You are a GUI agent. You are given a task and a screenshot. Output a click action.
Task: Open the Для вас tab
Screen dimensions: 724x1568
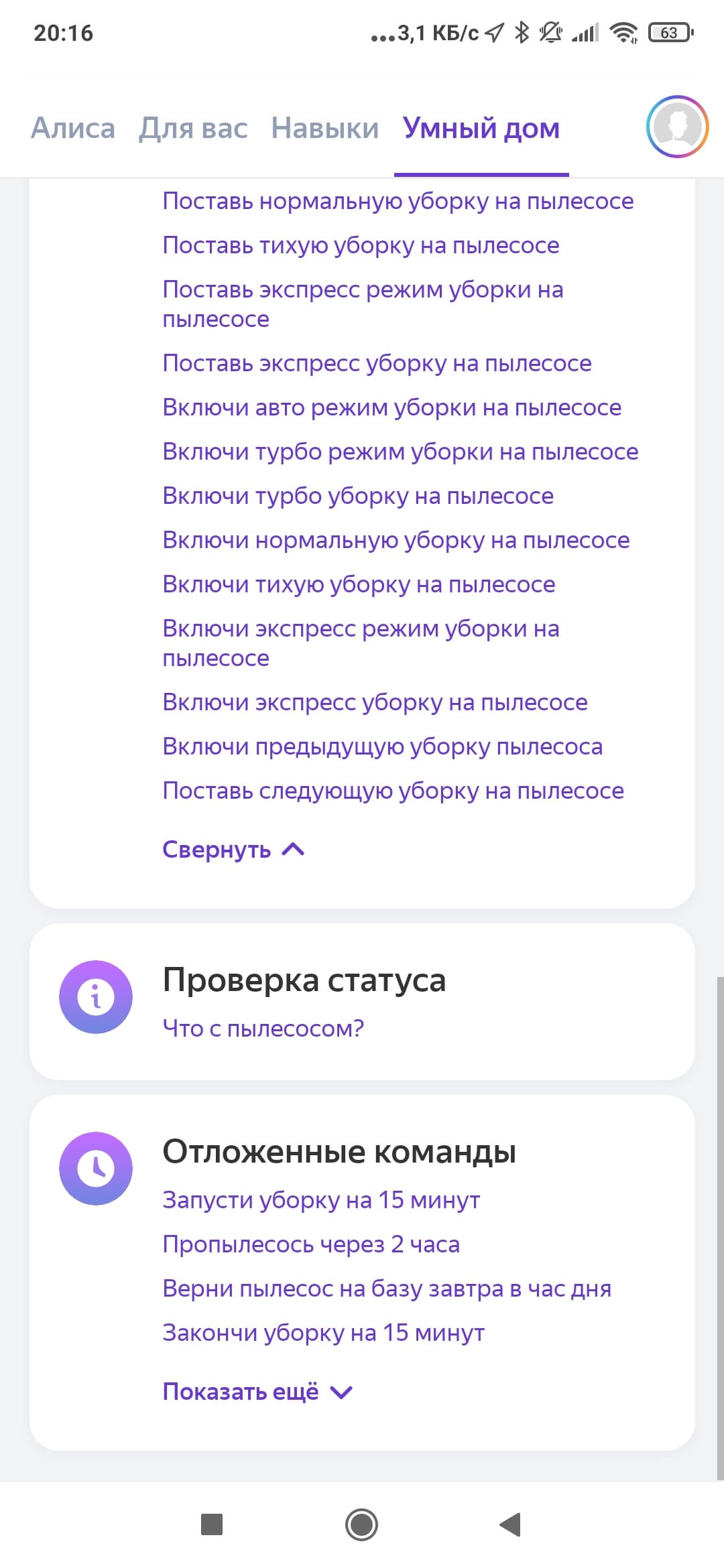pos(193,128)
